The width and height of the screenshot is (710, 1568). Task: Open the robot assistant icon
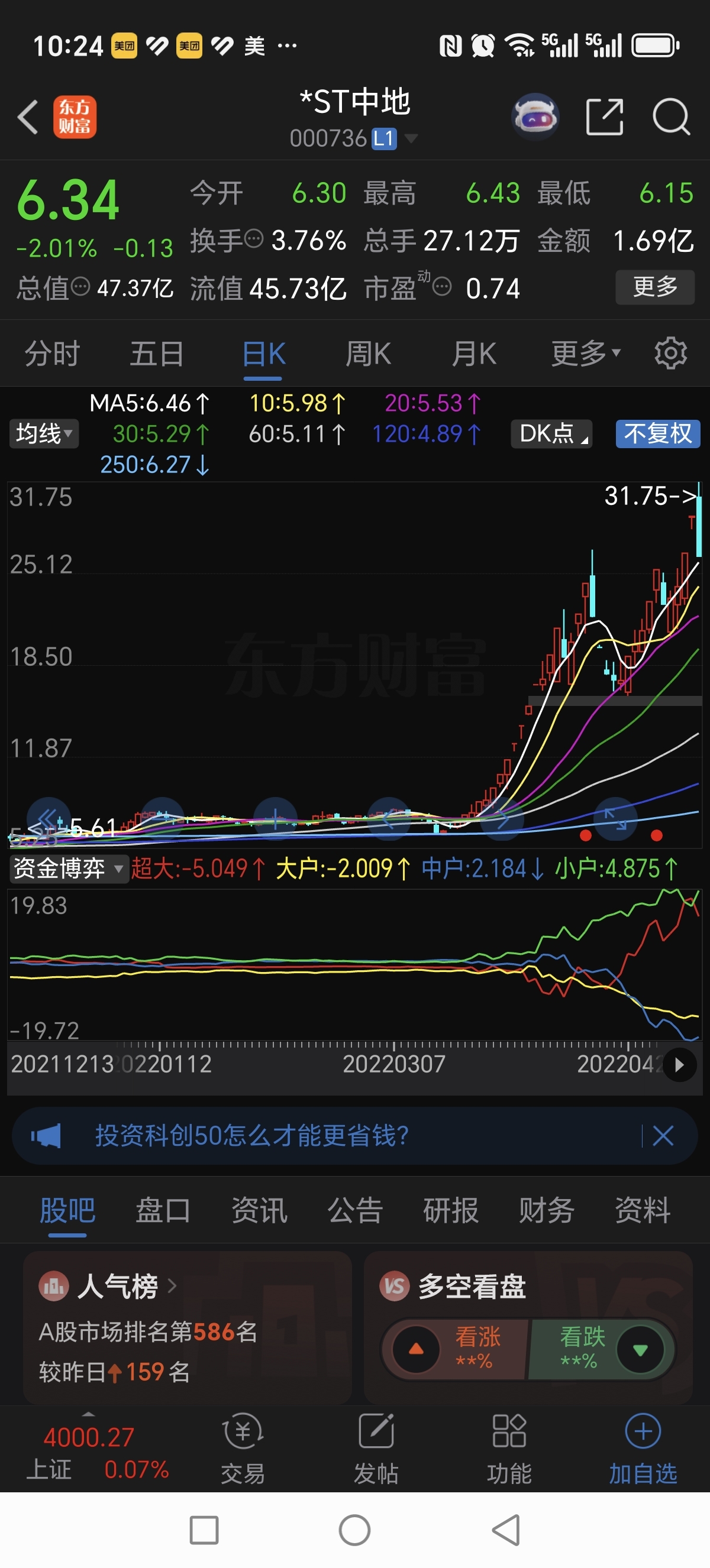click(535, 116)
